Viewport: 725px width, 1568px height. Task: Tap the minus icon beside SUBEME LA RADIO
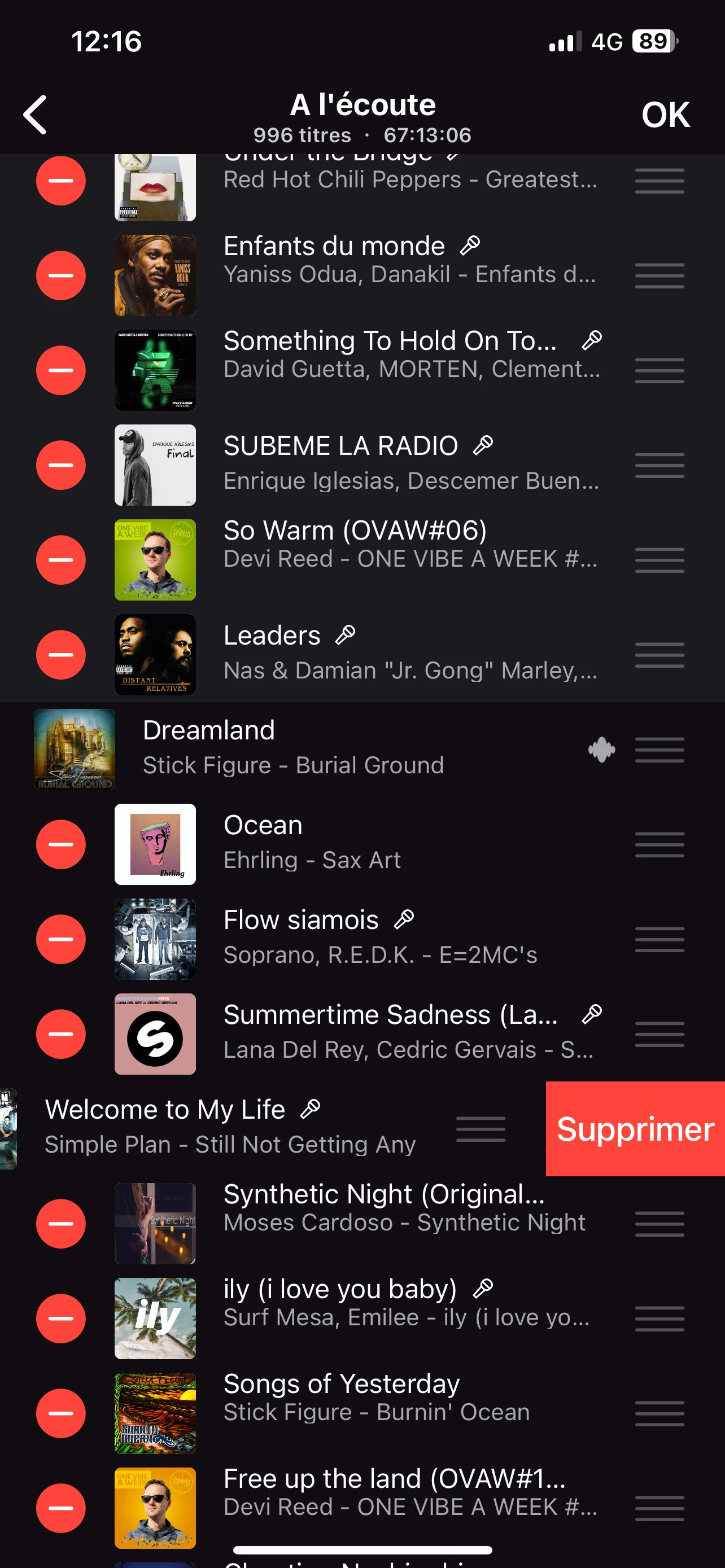tap(61, 465)
